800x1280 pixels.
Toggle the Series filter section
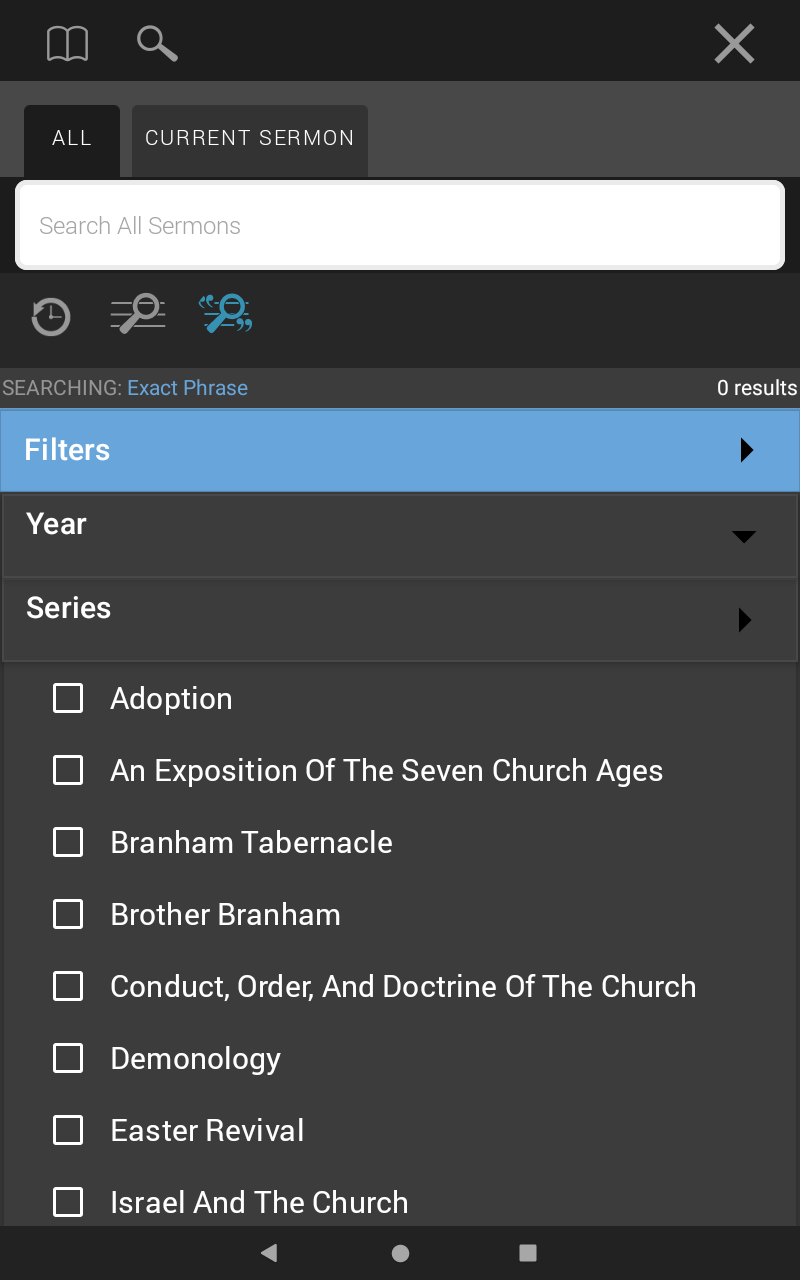pos(400,619)
